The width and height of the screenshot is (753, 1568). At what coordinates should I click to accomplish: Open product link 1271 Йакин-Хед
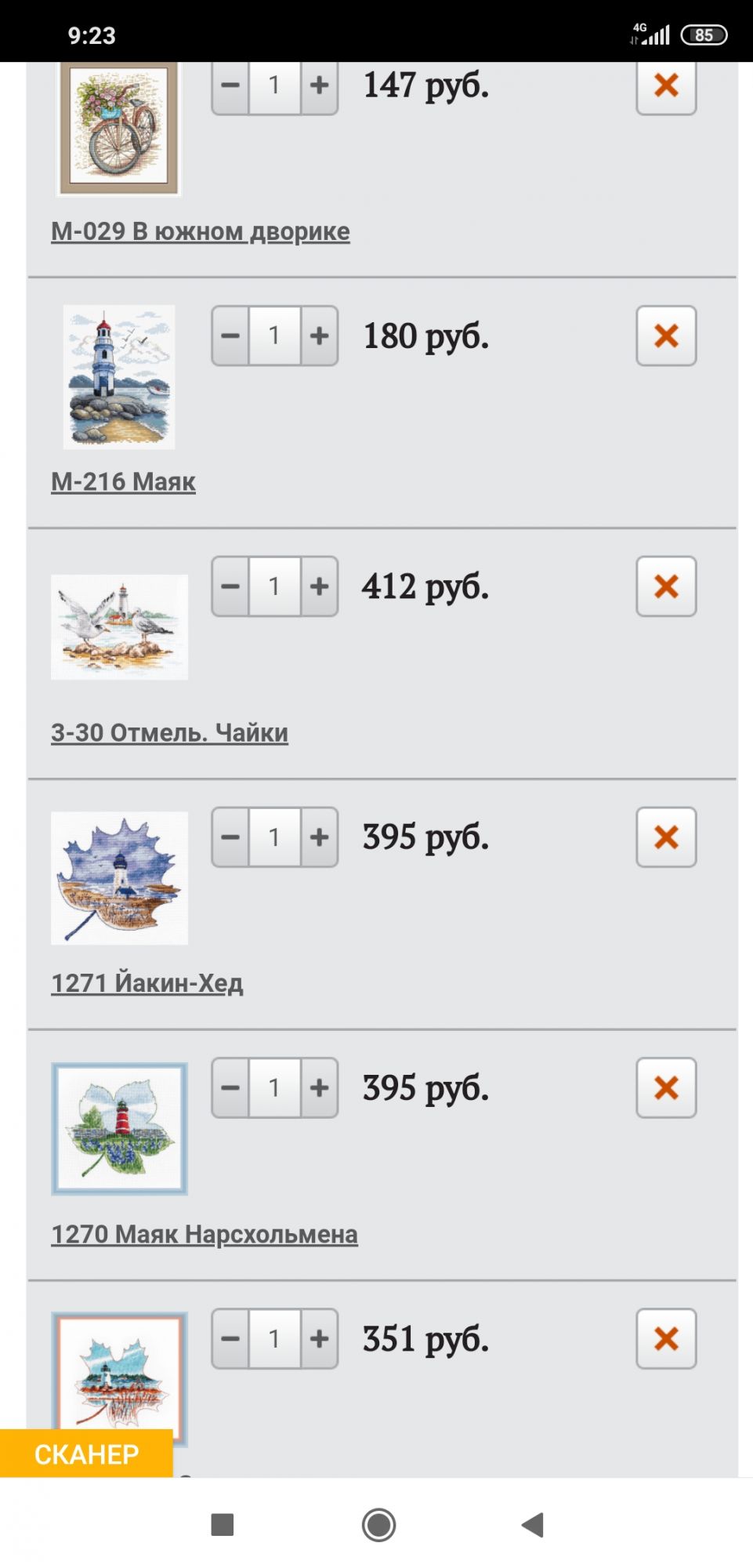tap(147, 983)
